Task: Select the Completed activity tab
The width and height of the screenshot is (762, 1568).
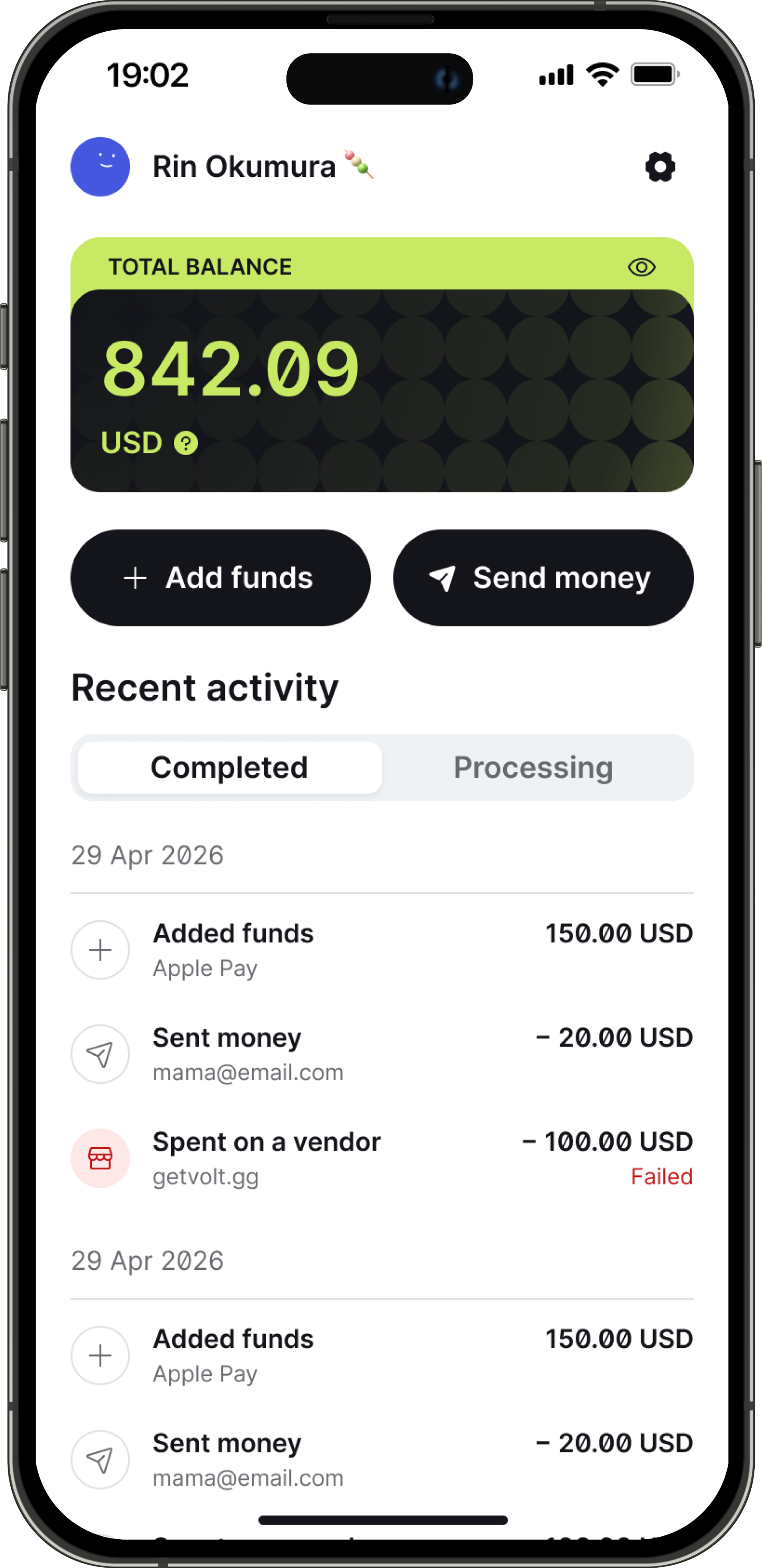Action: [229, 768]
